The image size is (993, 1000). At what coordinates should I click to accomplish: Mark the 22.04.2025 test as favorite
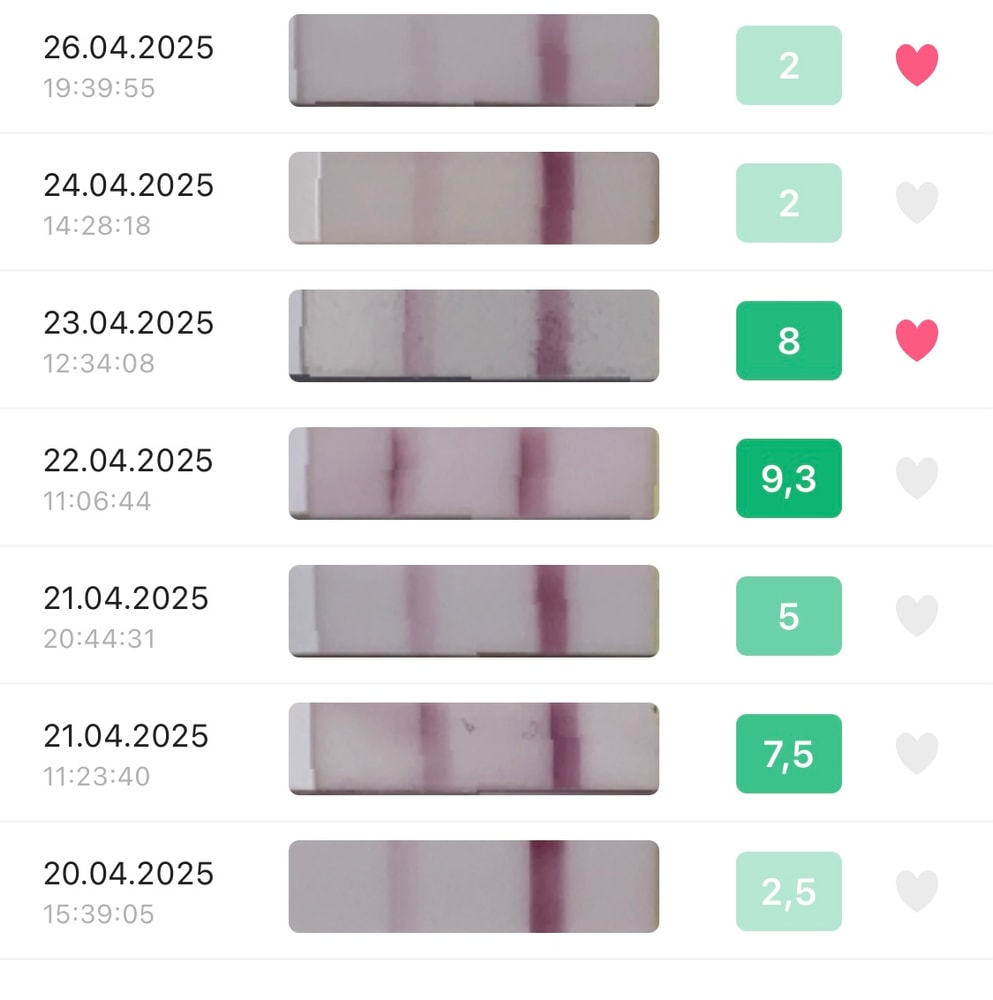click(x=916, y=478)
